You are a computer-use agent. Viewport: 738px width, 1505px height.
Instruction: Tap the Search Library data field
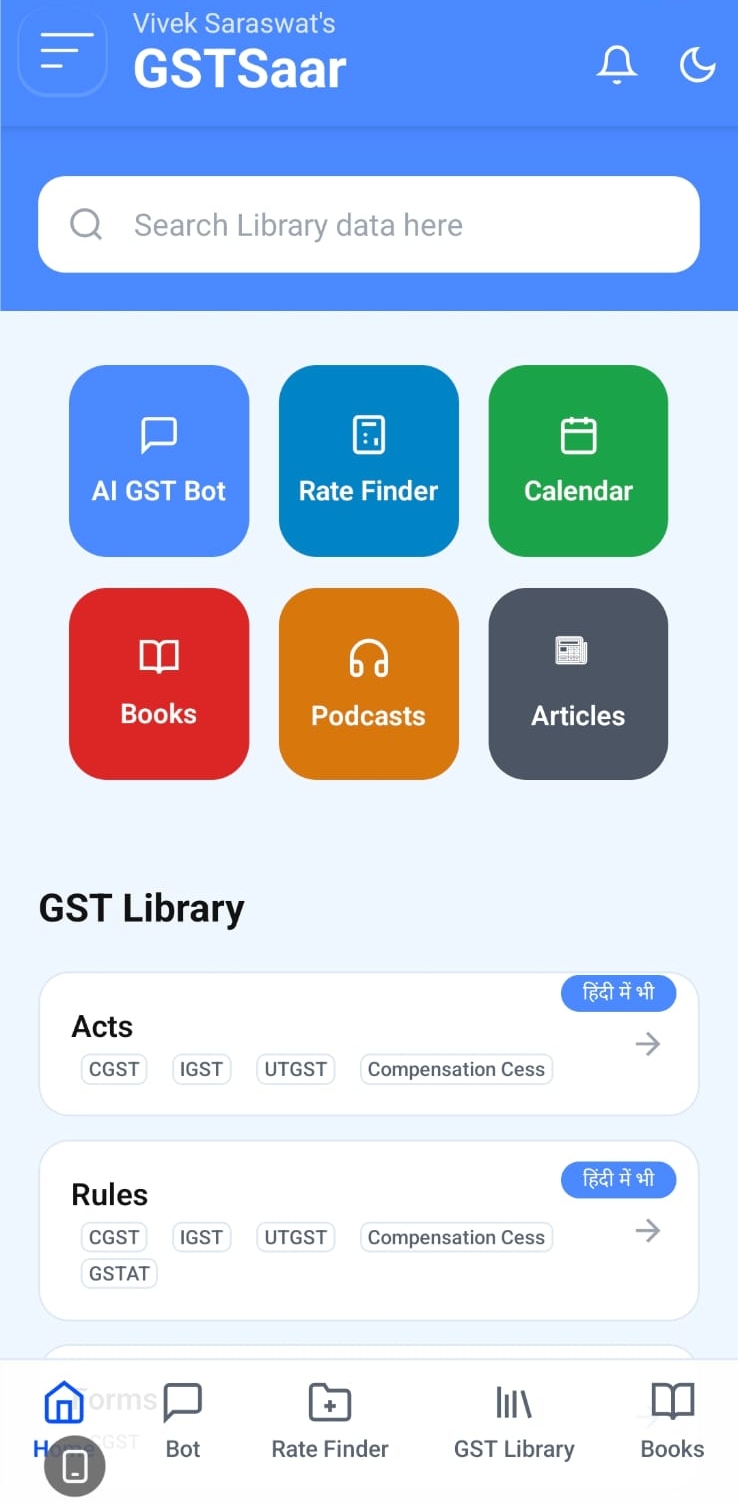[368, 225]
